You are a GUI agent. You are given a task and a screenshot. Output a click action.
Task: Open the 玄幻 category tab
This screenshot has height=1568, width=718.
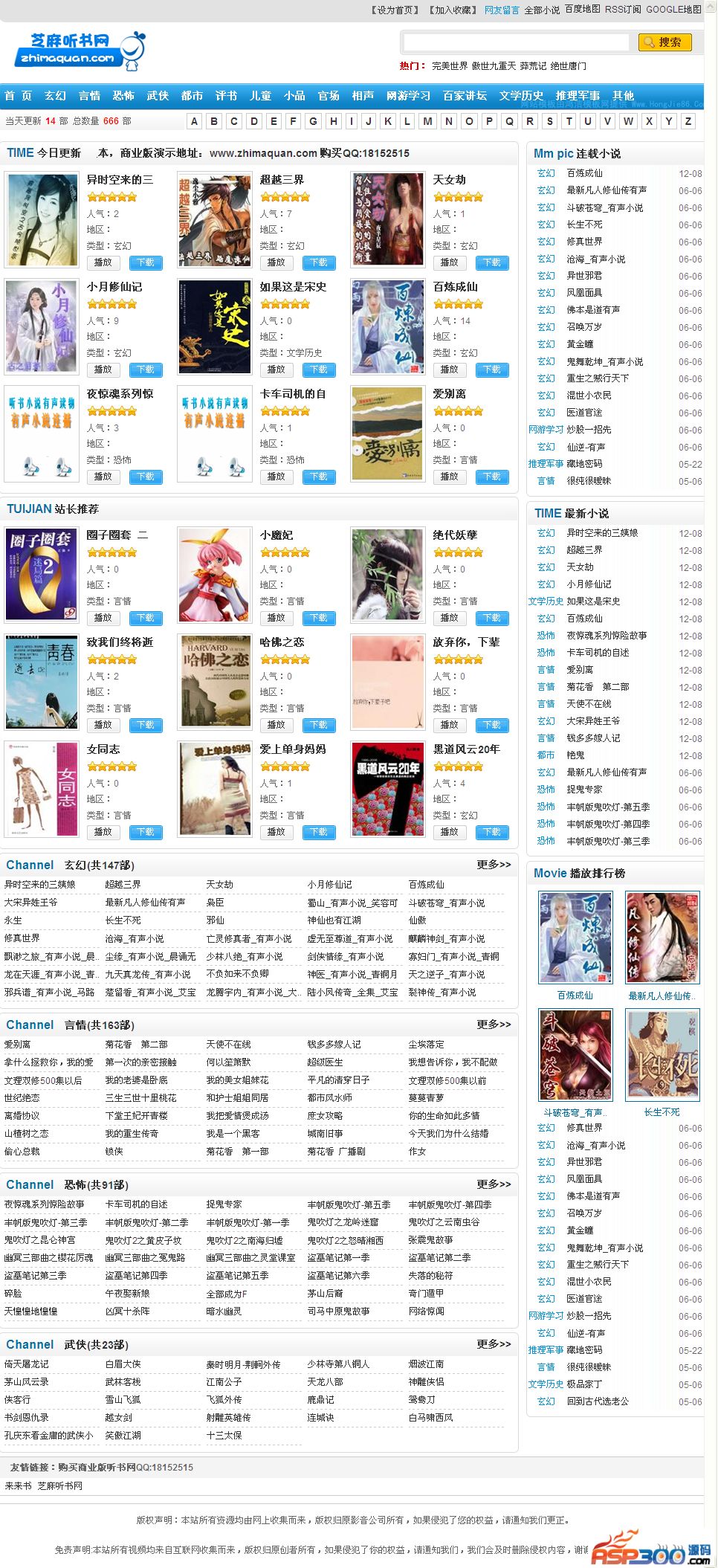(56, 96)
